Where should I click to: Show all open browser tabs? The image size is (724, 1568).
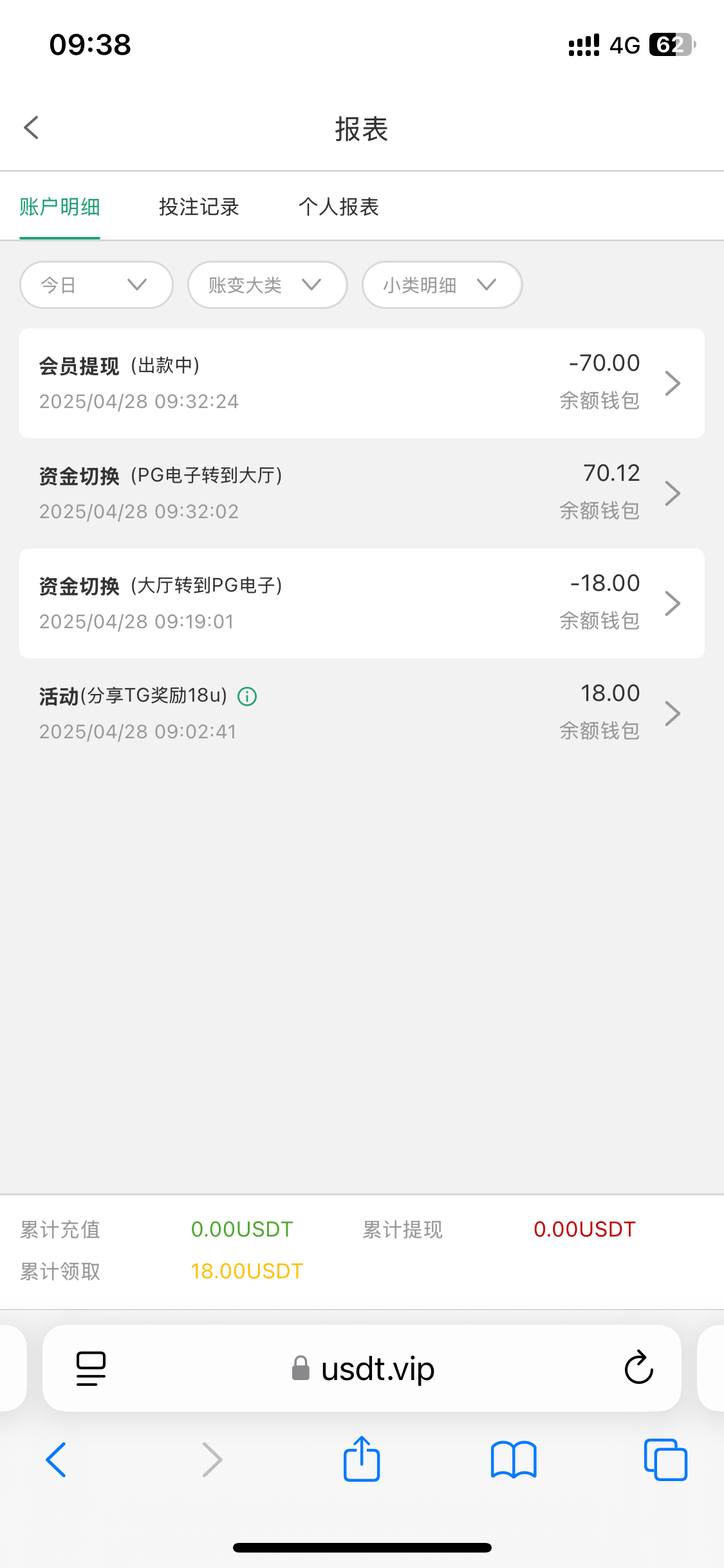coord(665,1459)
